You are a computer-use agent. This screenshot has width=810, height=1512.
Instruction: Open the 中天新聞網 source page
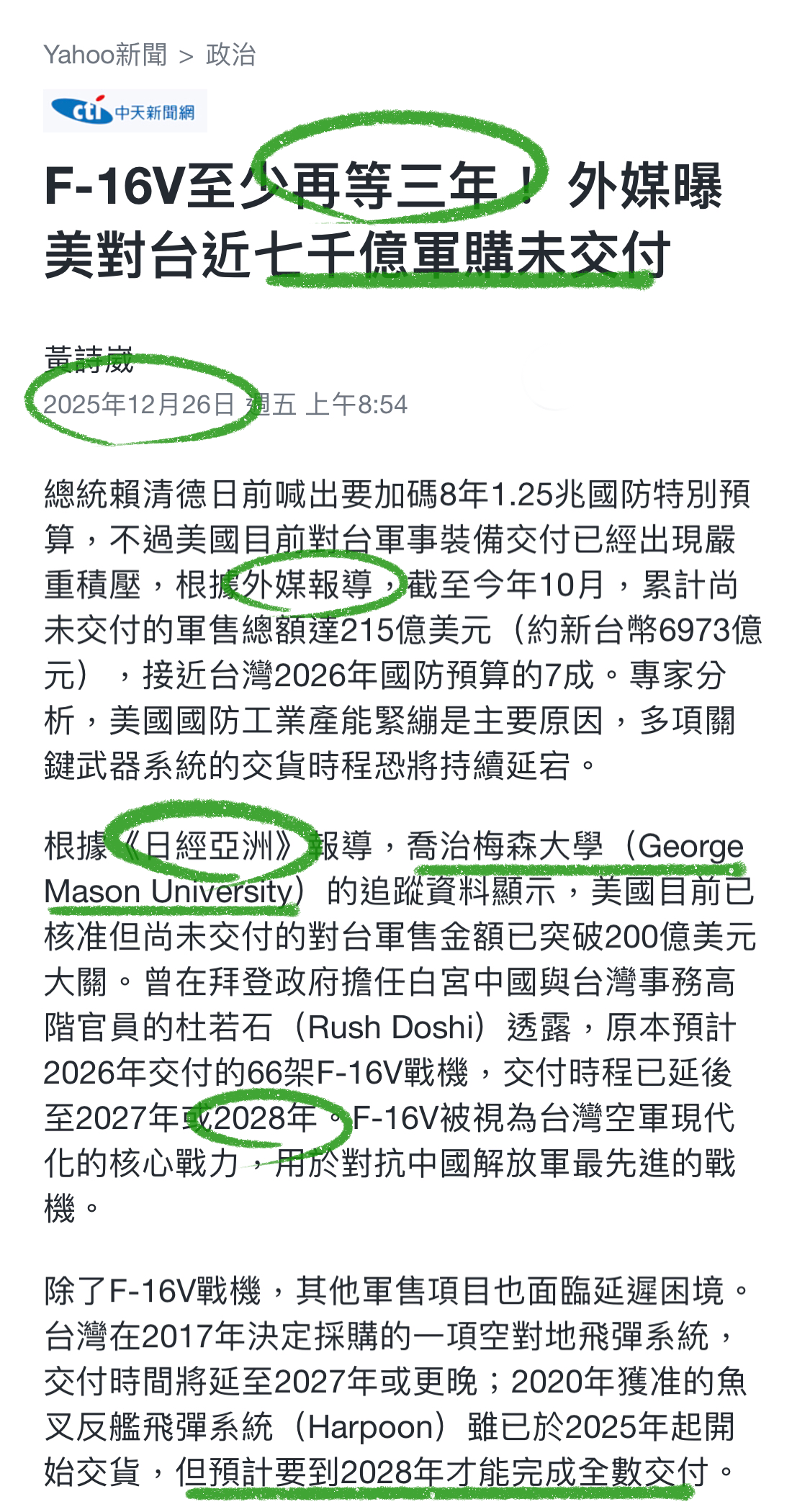click(x=125, y=112)
